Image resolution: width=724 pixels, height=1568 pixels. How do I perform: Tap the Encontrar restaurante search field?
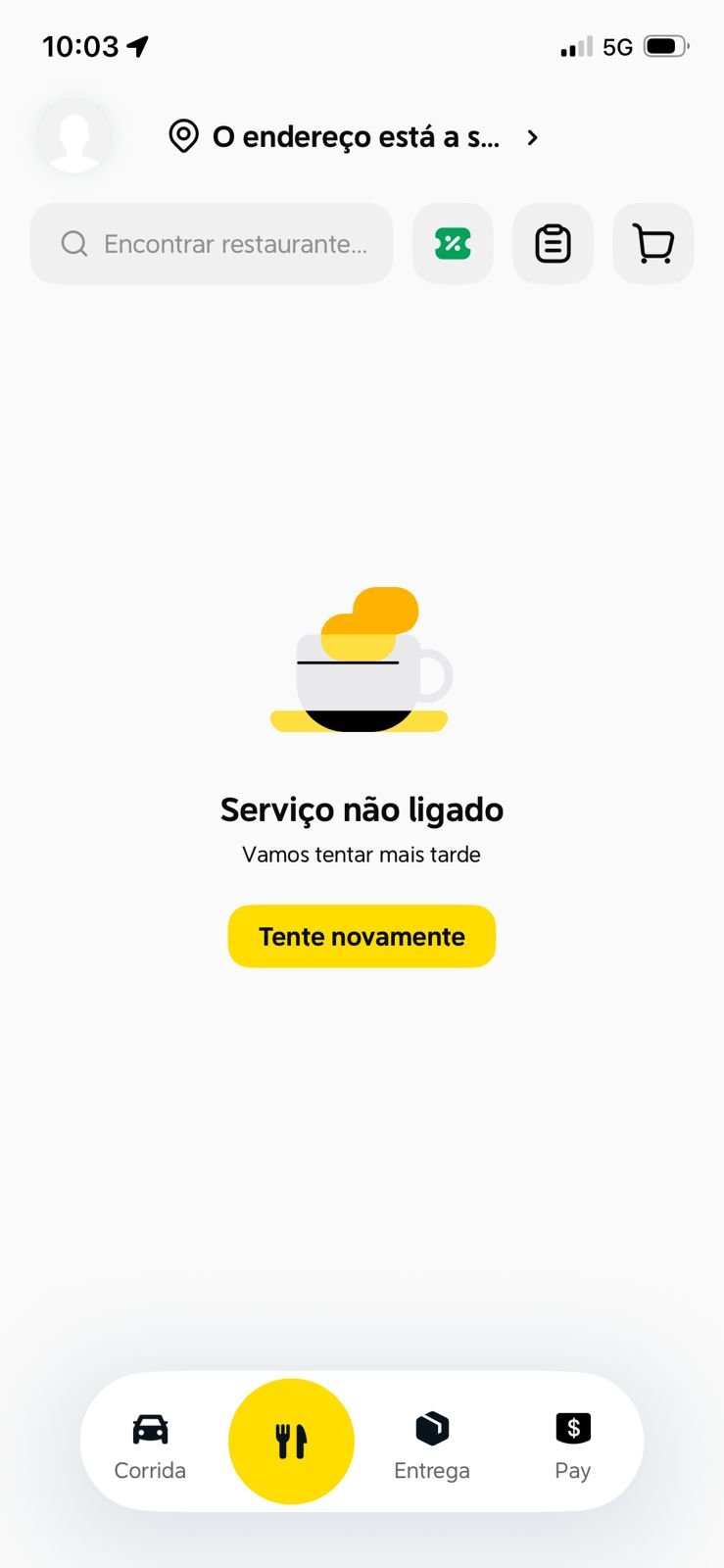(x=212, y=244)
